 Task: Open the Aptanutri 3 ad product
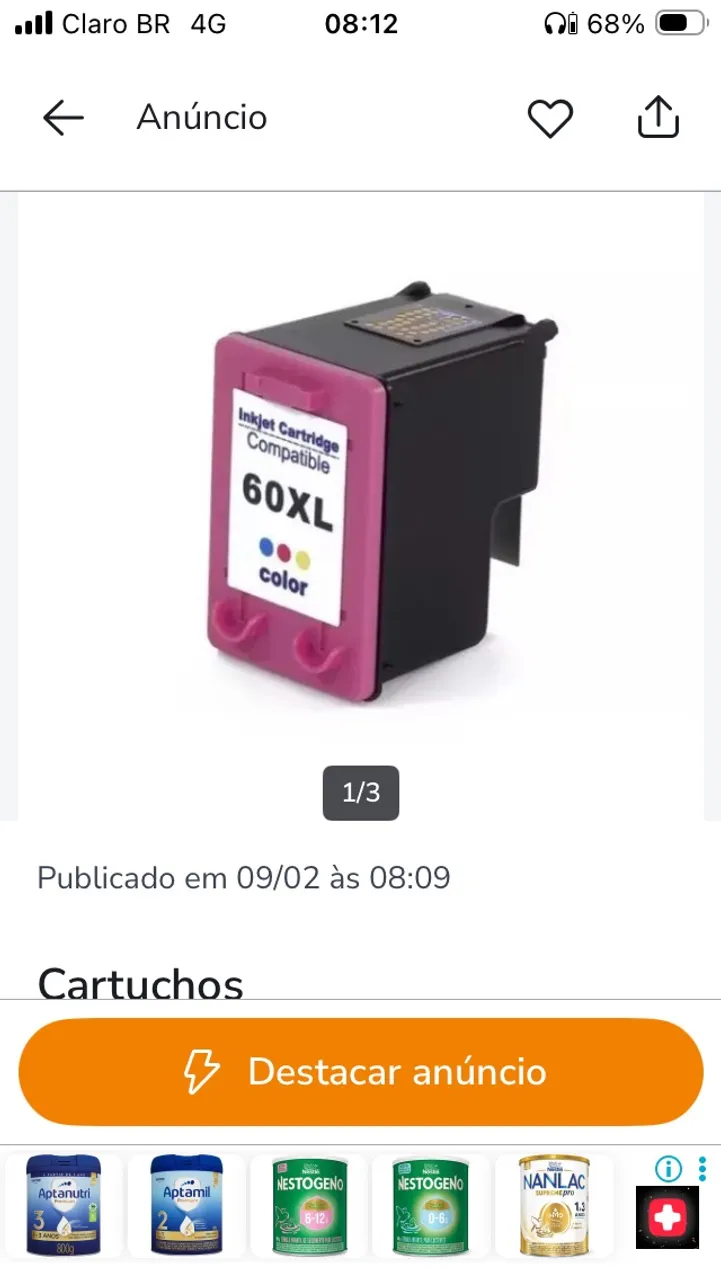click(64, 1205)
